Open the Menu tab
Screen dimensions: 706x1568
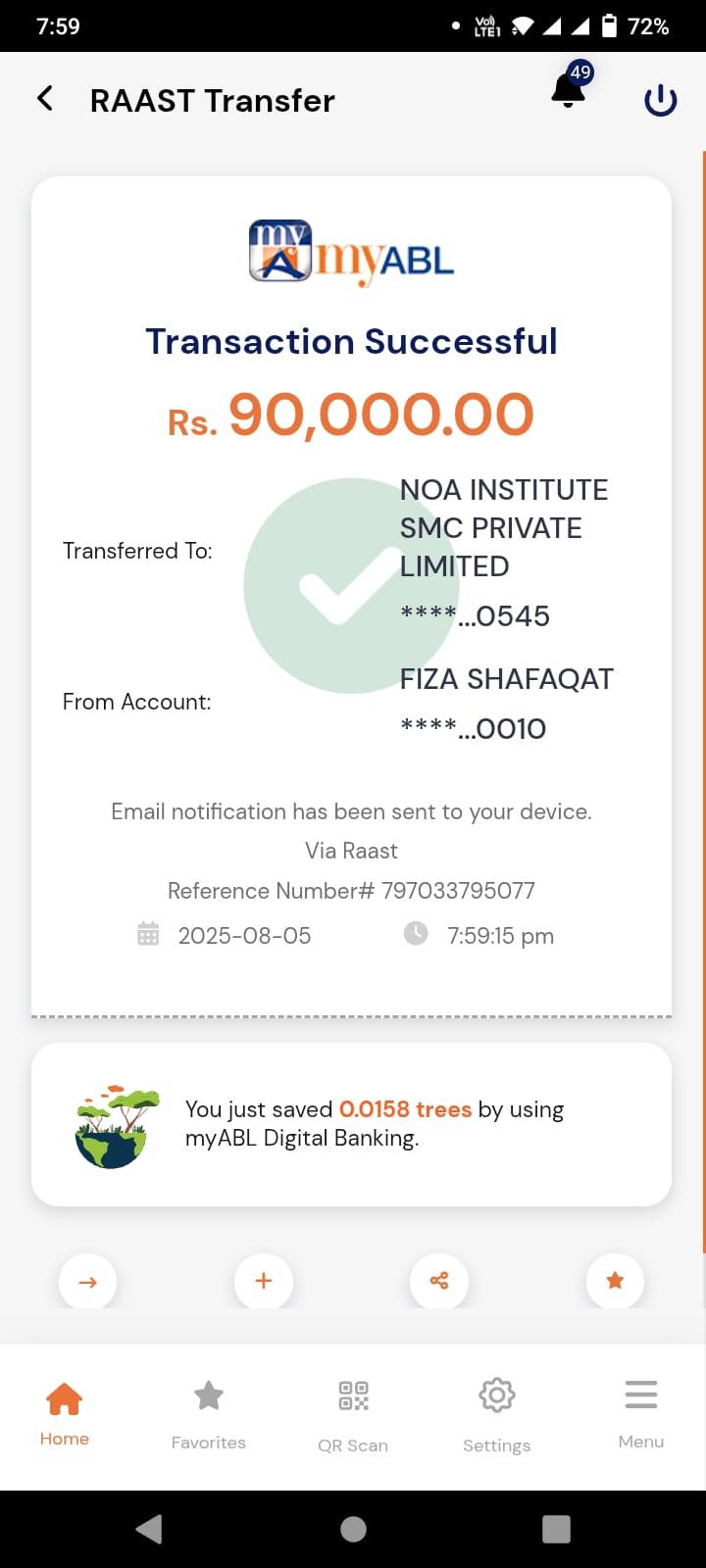[640, 1413]
